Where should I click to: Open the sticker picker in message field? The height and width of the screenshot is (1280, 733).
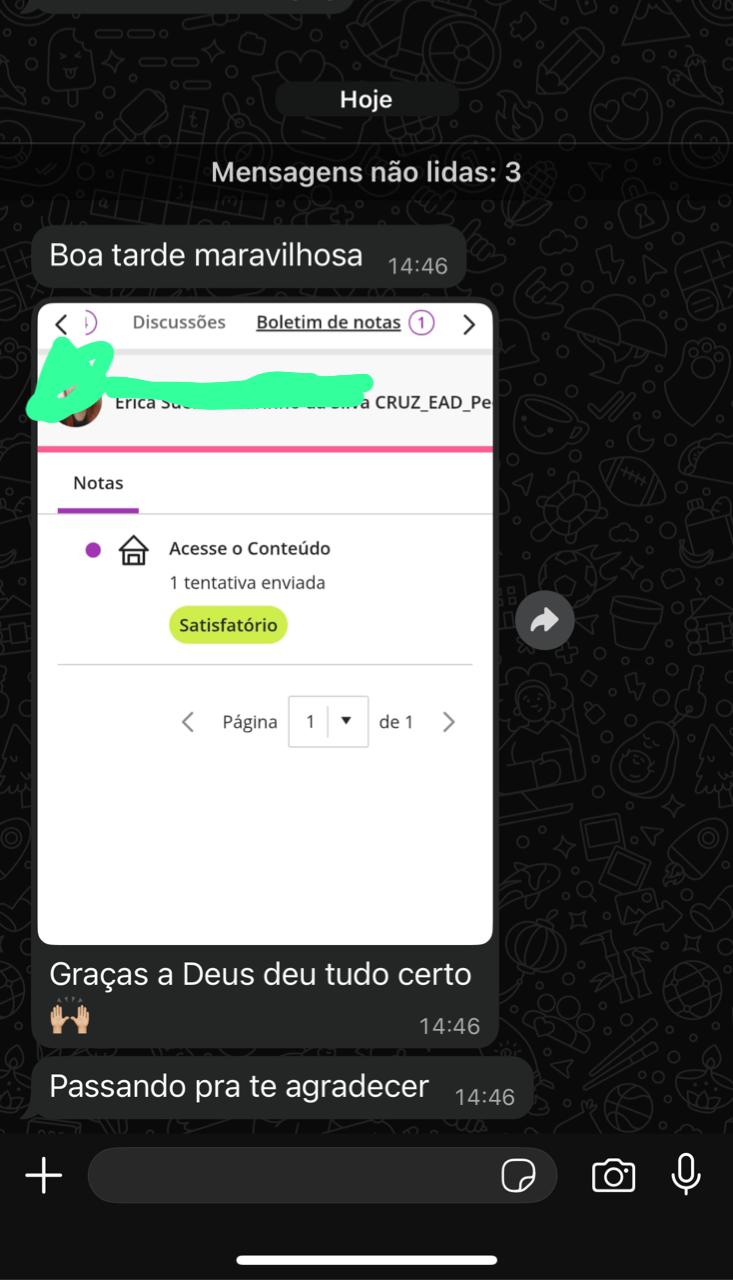coord(518,1176)
